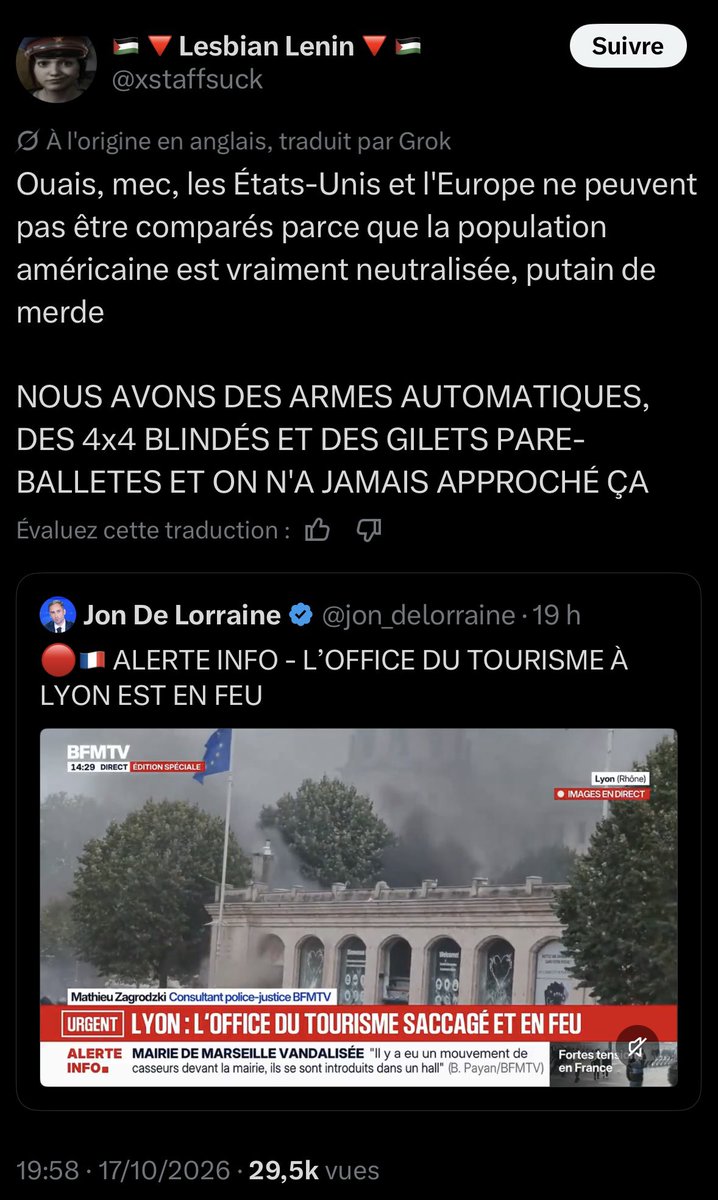The image size is (718, 1200).
Task: Tap the Suivre button
Action: (627, 46)
